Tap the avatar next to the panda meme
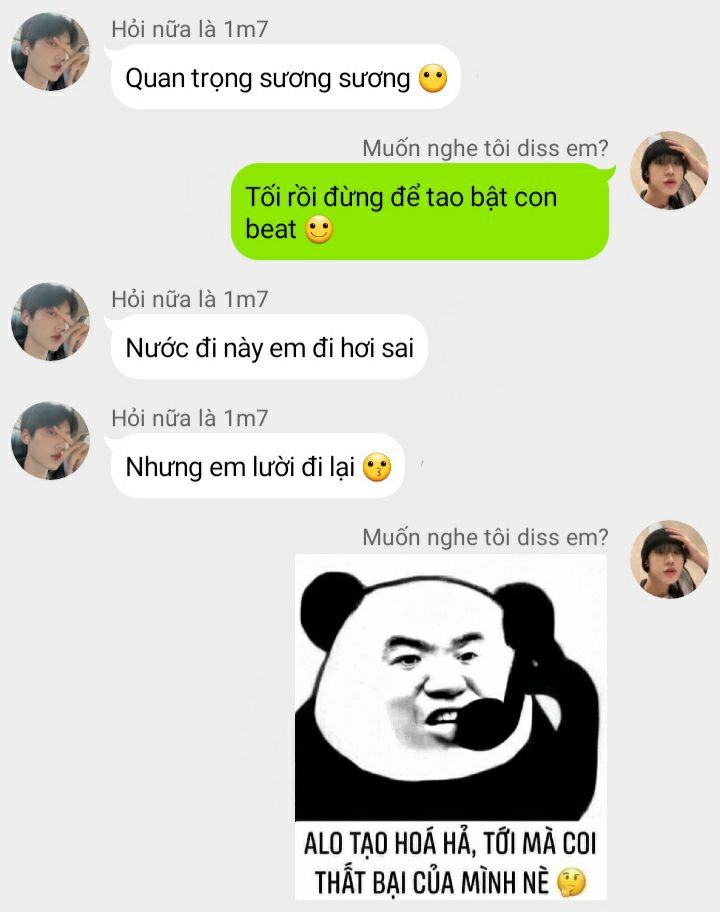This screenshot has height=912, width=720. click(x=669, y=559)
